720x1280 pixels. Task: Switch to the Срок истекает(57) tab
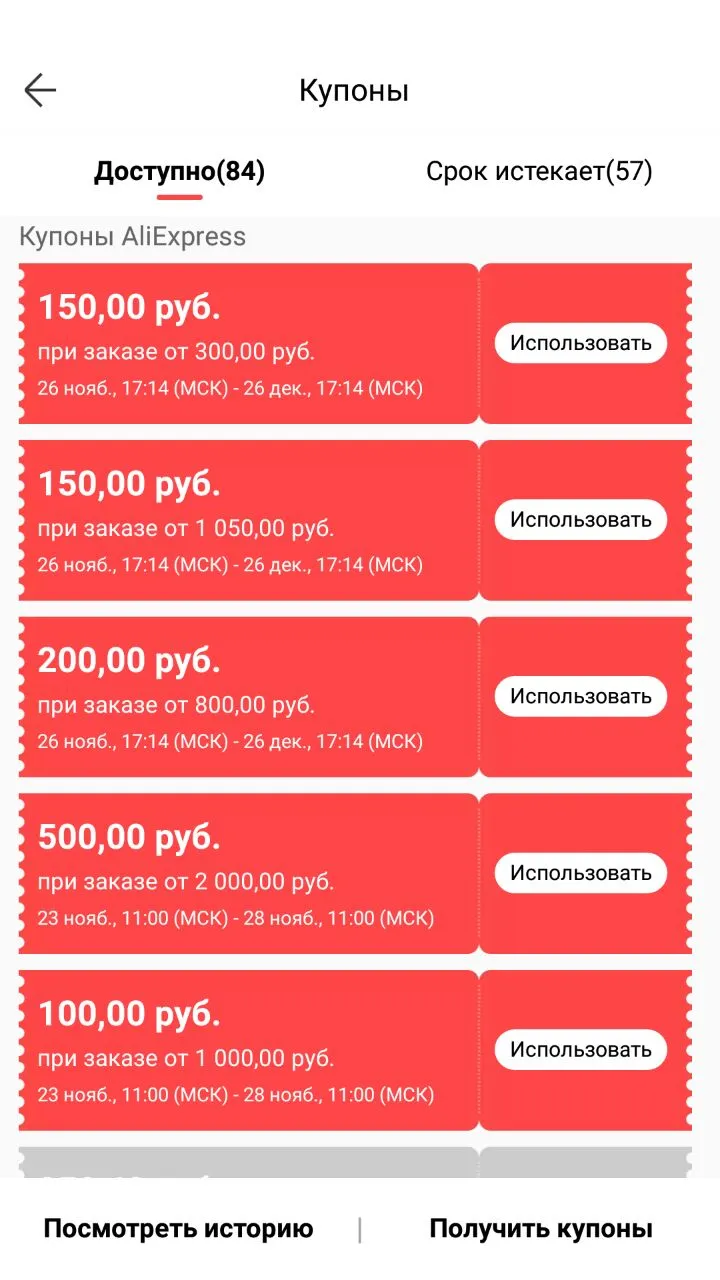click(x=539, y=172)
